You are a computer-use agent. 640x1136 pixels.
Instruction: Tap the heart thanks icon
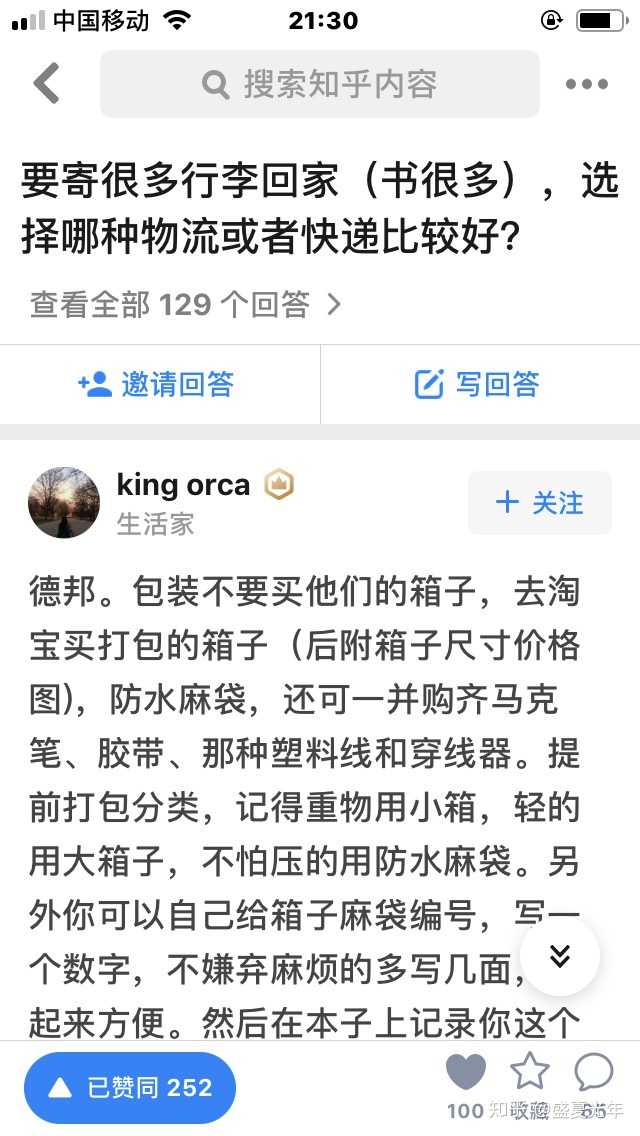465,1073
